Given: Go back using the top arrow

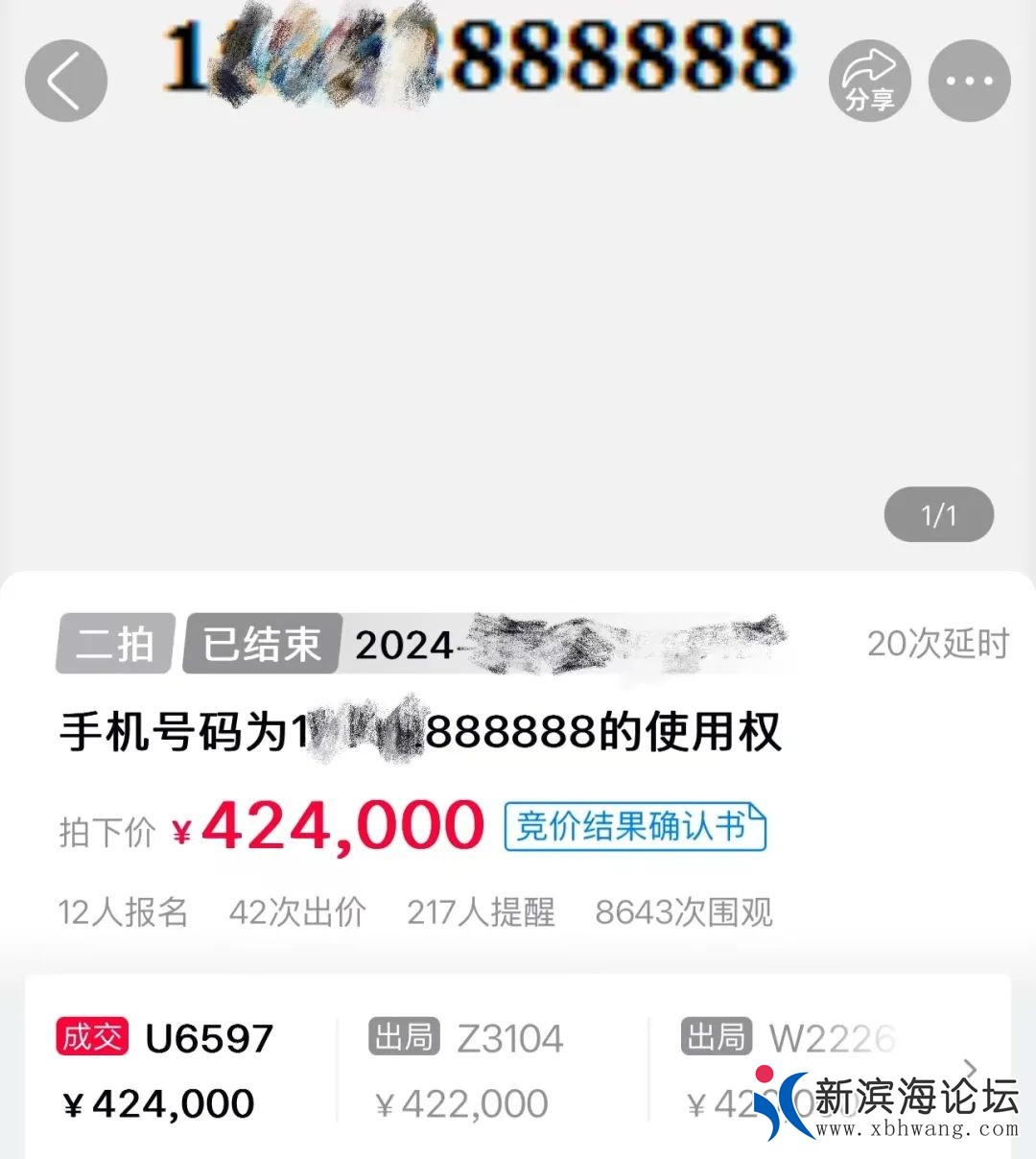Looking at the screenshot, I should (65, 81).
